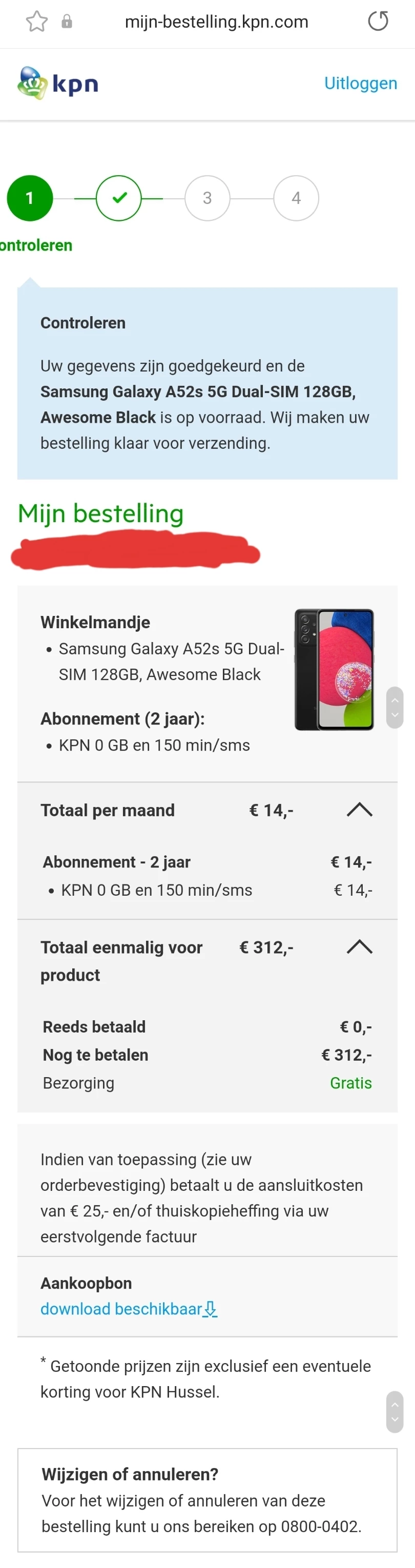Reload the page in the browser

(x=378, y=22)
